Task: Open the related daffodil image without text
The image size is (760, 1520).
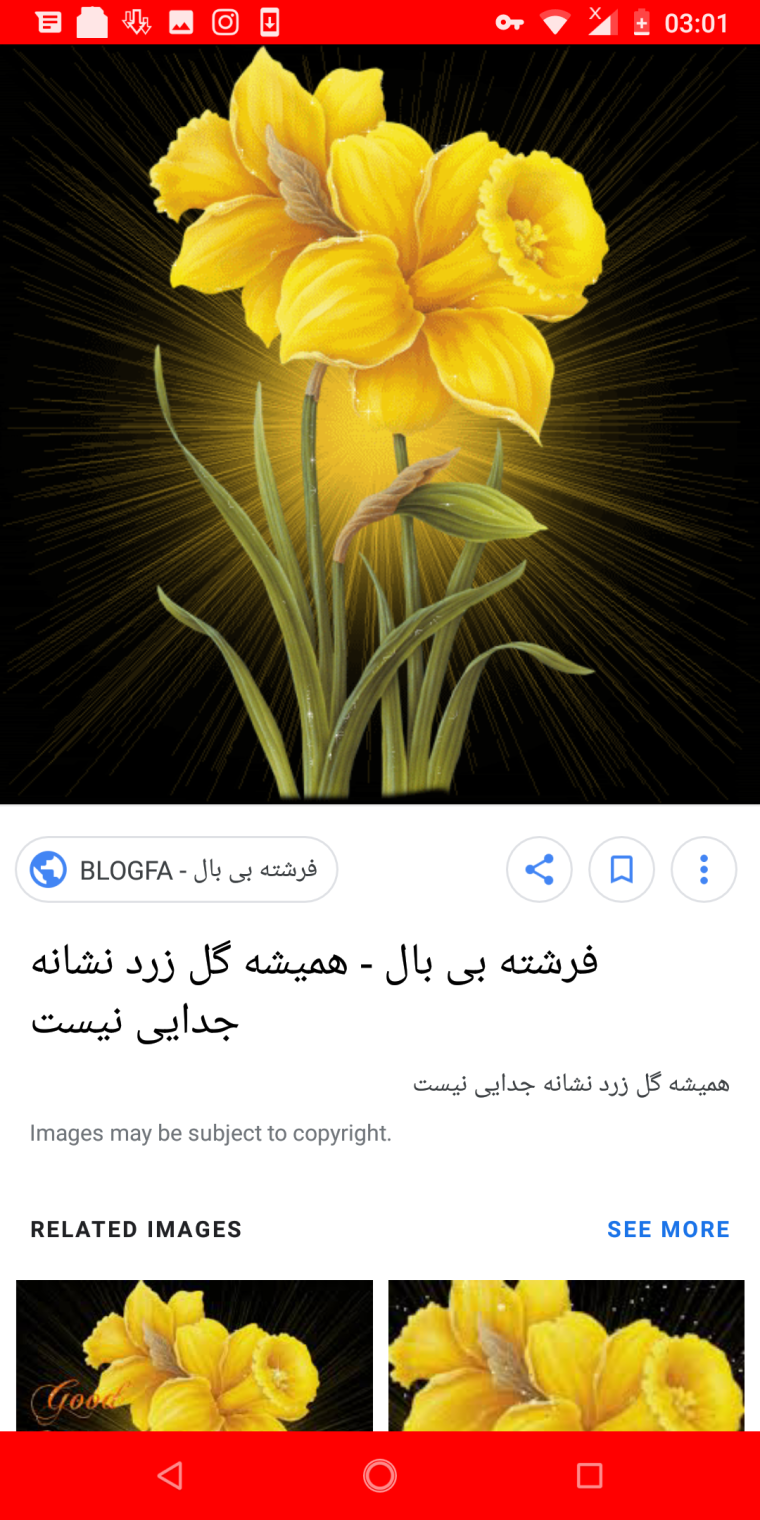Action: (566, 1355)
